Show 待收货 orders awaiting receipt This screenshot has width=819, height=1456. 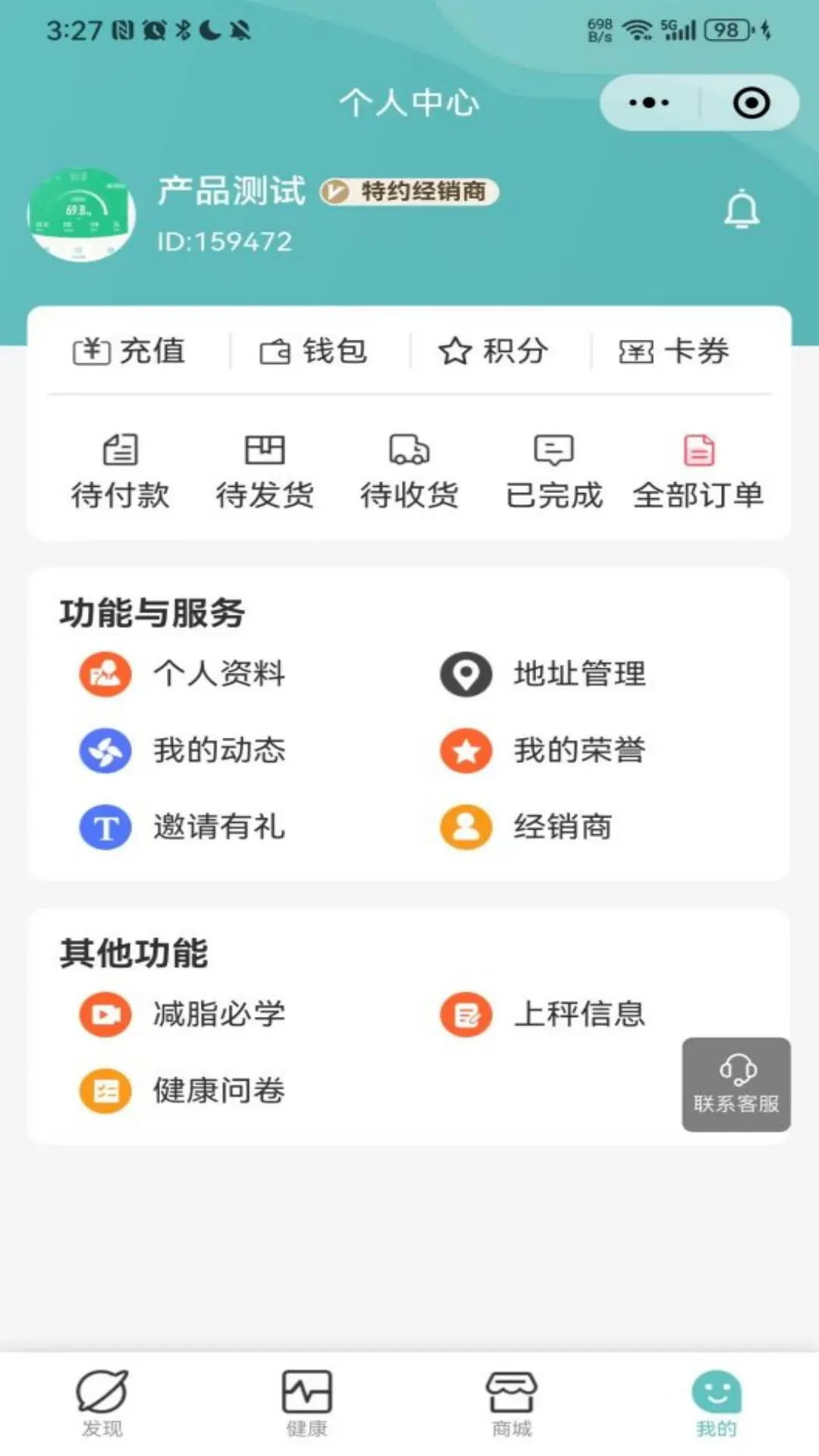click(x=409, y=472)
